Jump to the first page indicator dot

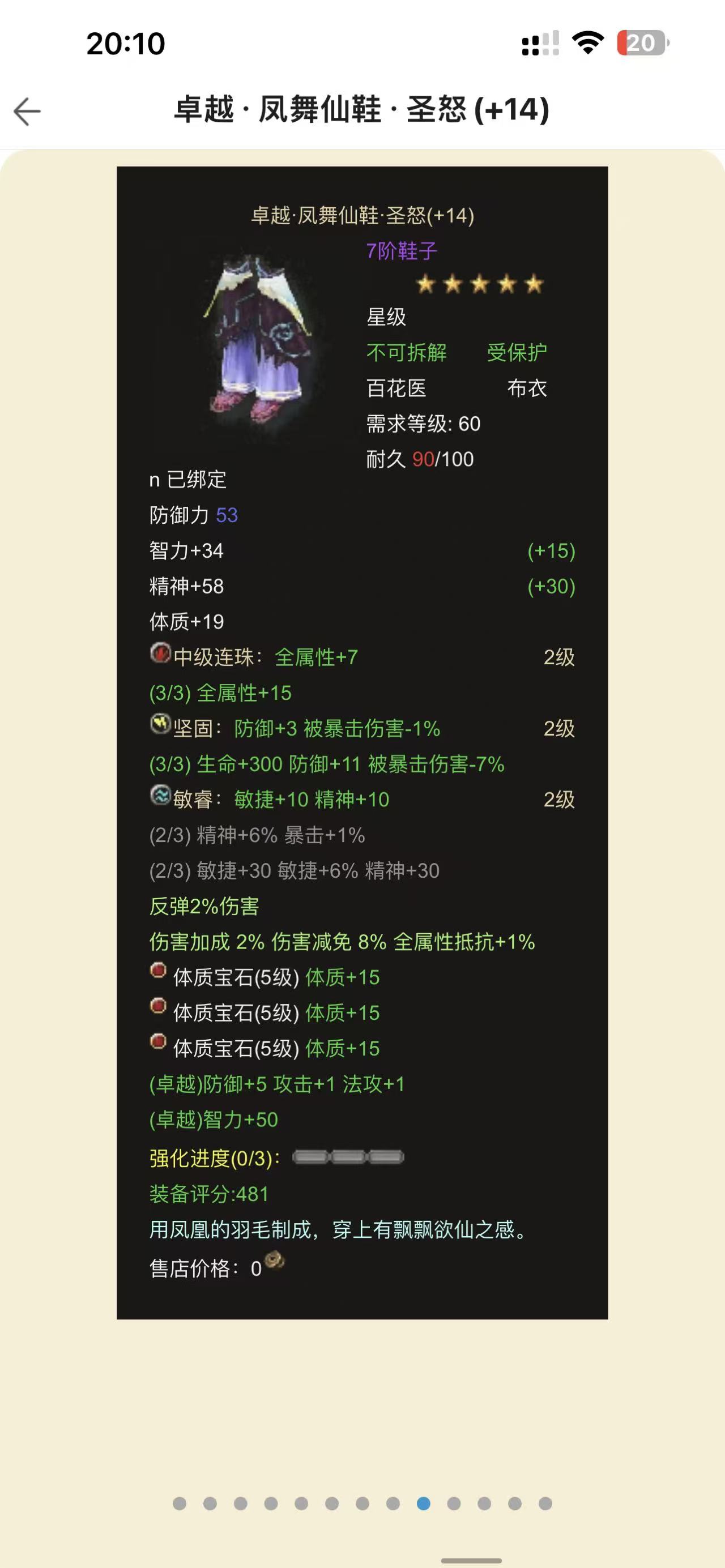coord(180,1503)
